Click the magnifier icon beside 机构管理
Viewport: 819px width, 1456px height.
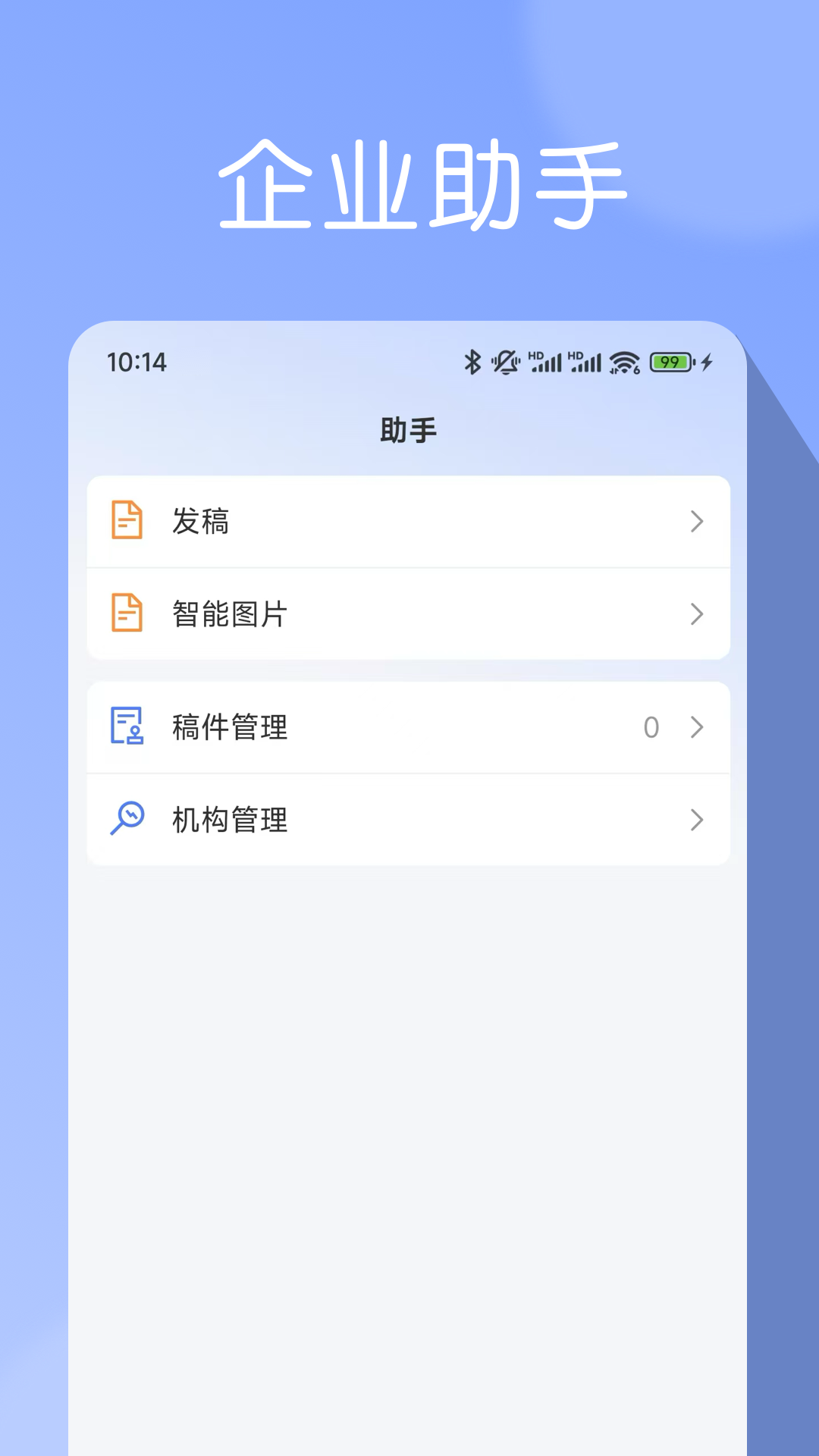pos(127,820)
